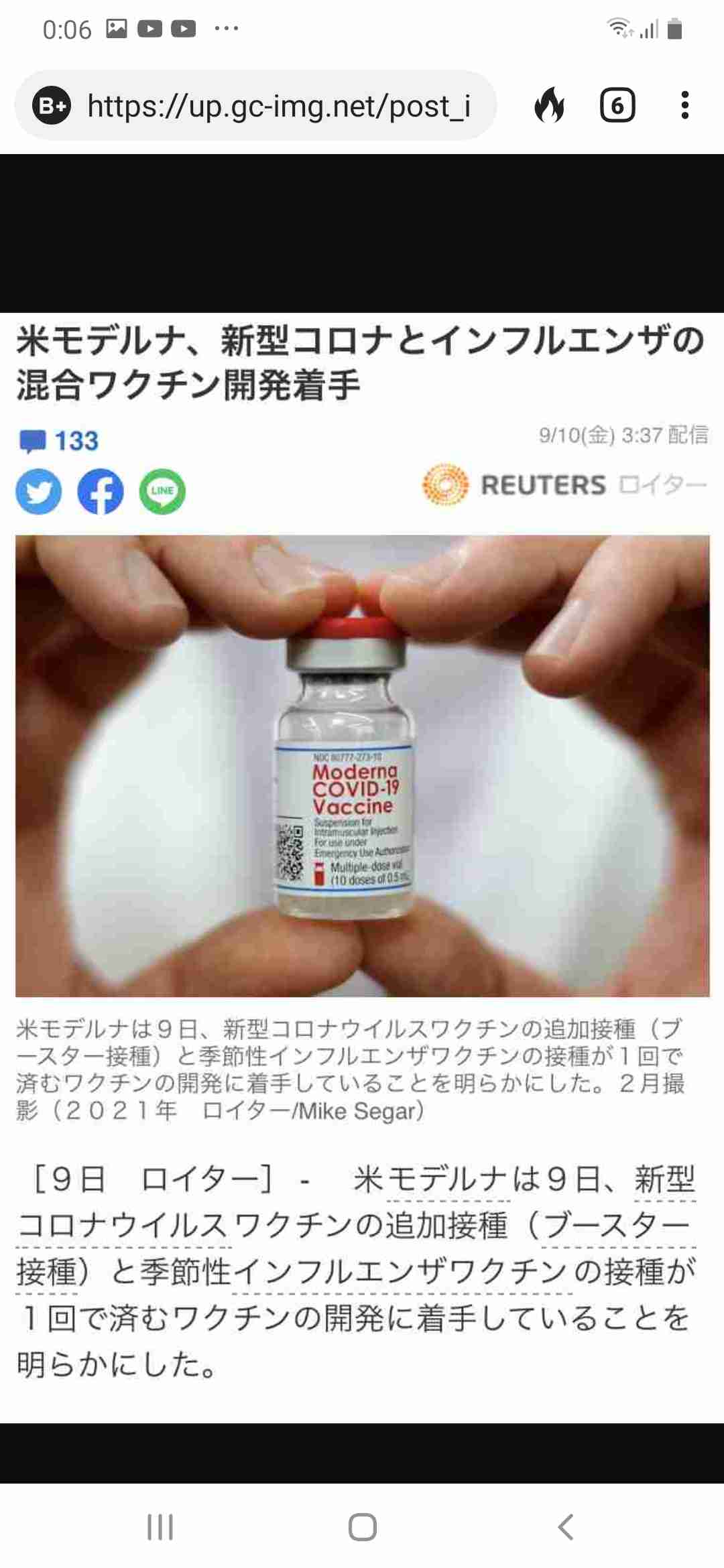Go back using the system back button
Viewport: 724px width, 1568px height.
(565, 1527)
